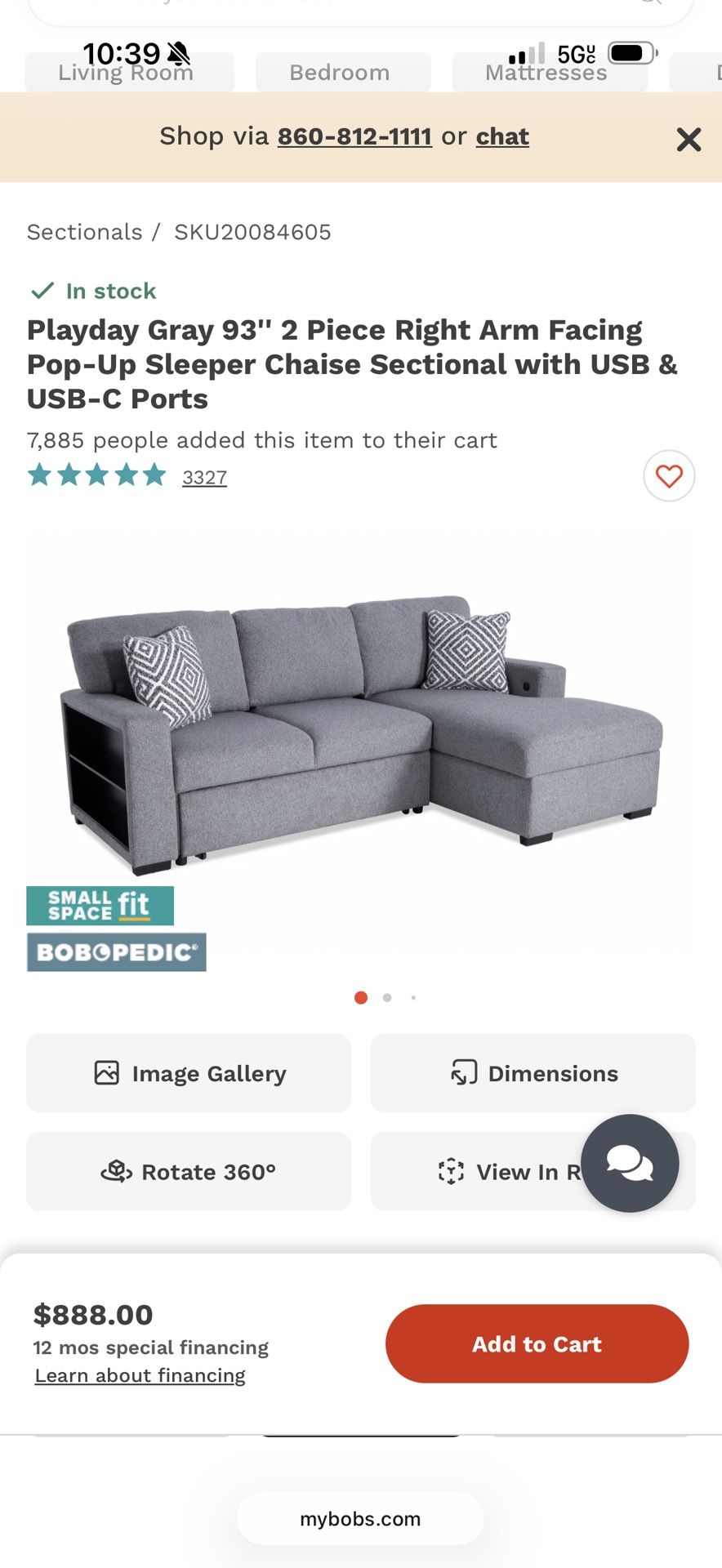Open the Mattresses category
The width and height of the screenshot is (722, 1568).
coord(546,72)
